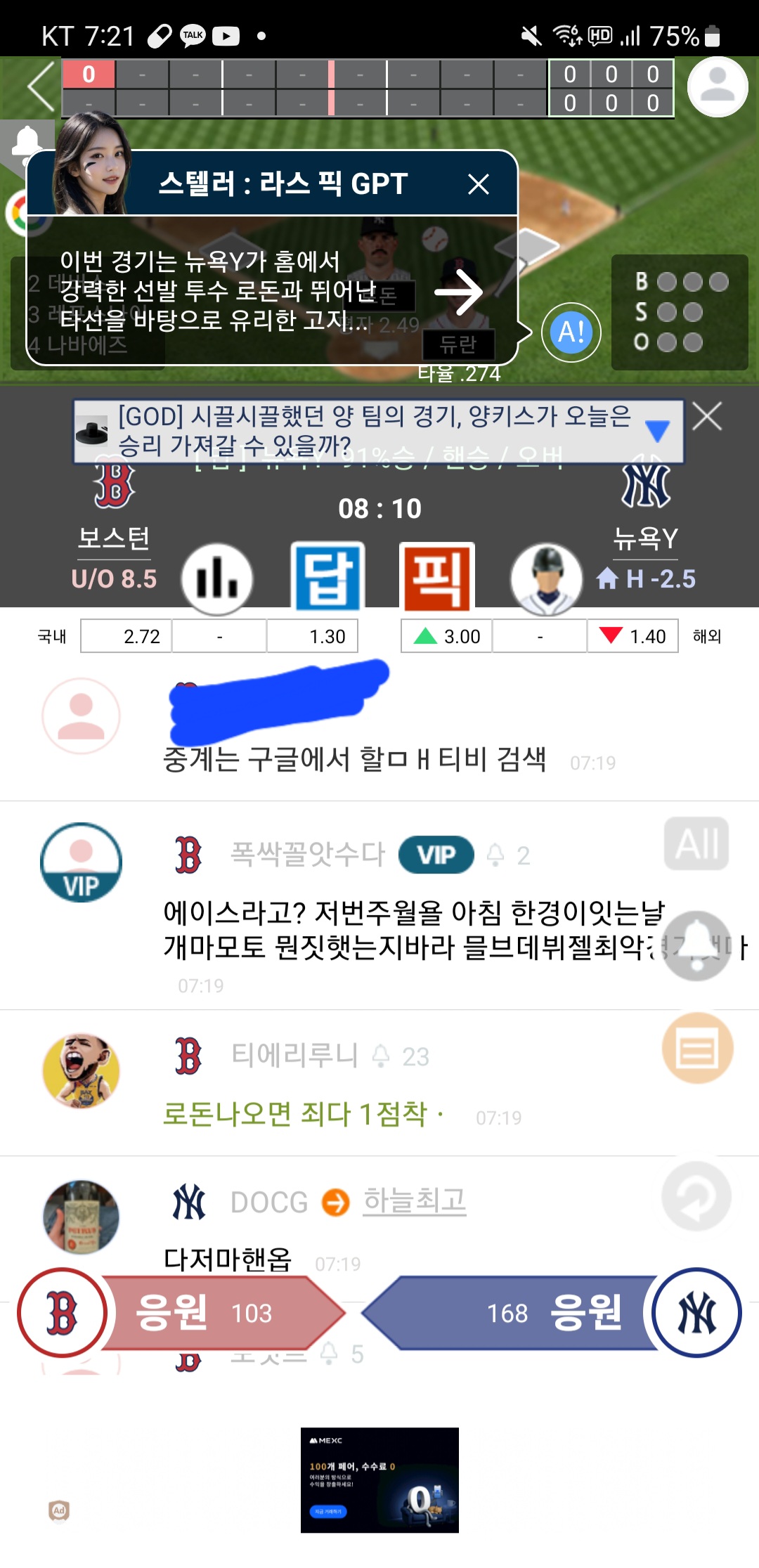Tap the A! assistant button

[571, 332]
